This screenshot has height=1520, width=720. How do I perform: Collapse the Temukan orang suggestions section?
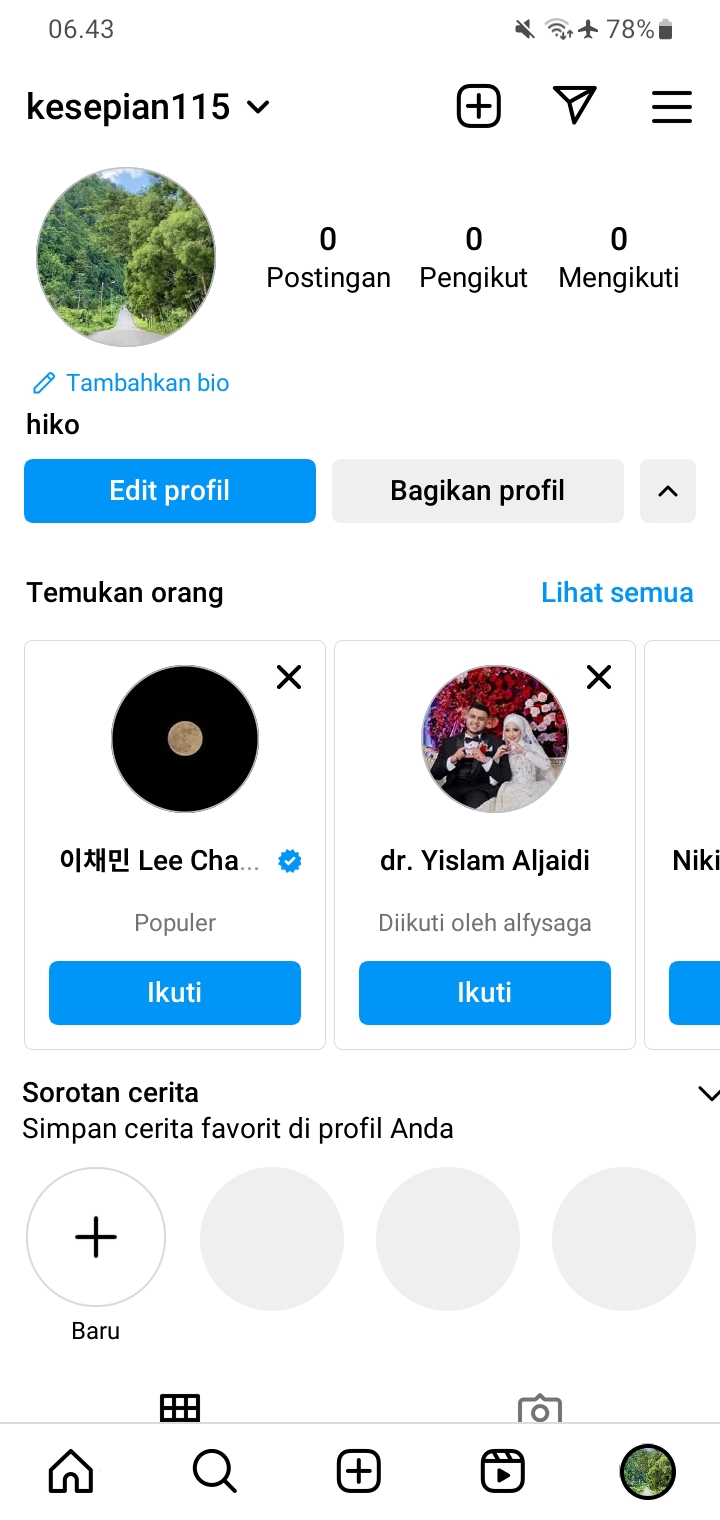(x=667, y=491)
